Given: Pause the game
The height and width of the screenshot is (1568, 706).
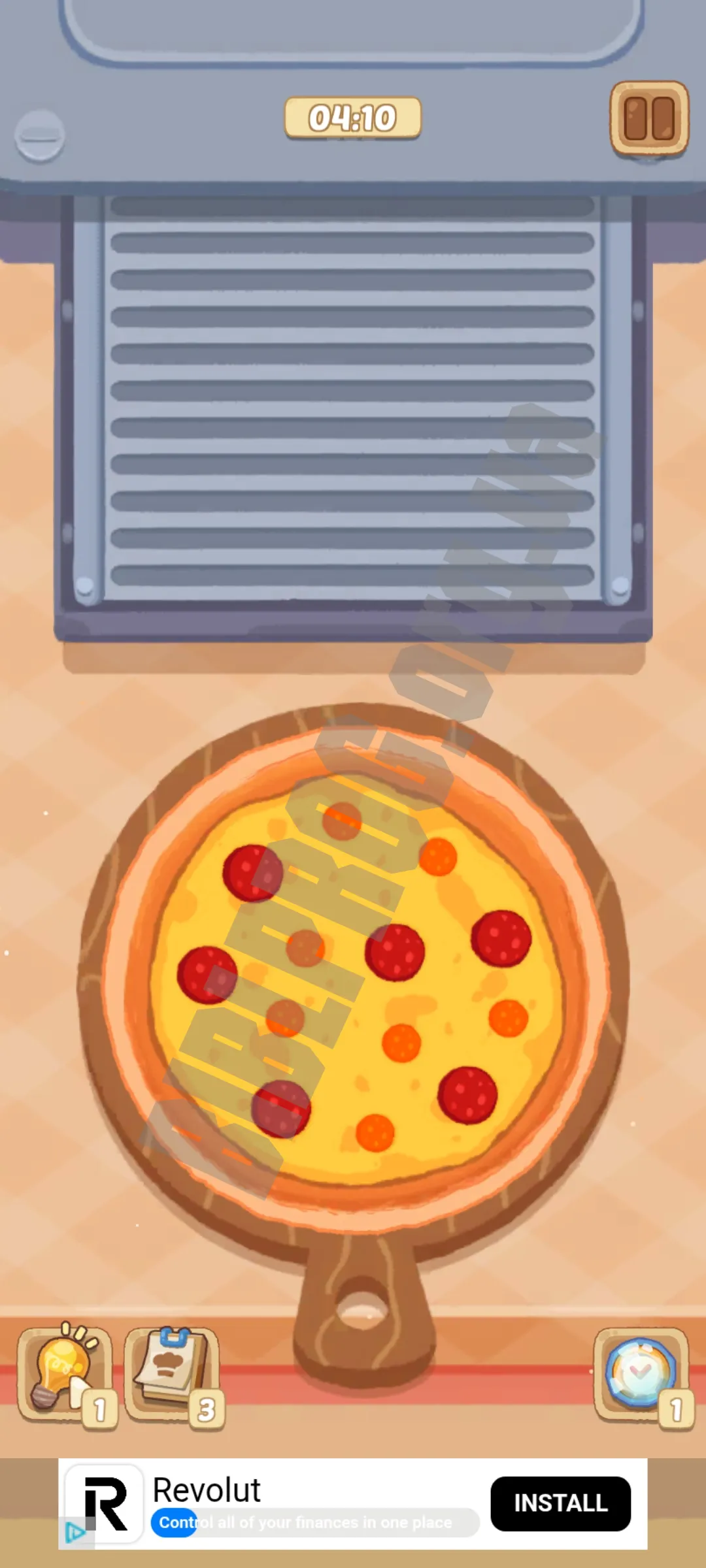Looking at the screenshot, I should point(649,119).
